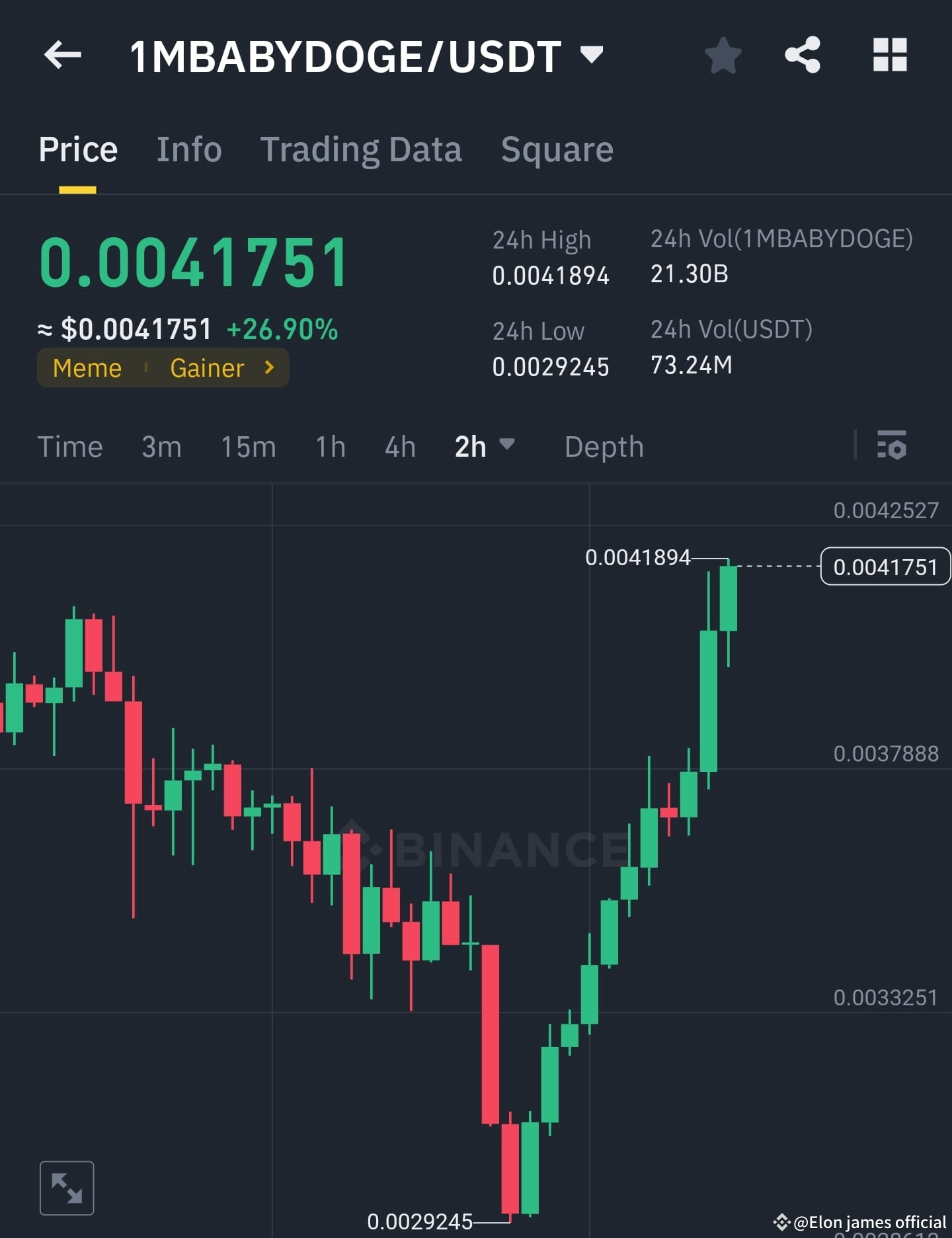
Task: Open the Depth view
Action: pyautogui.click(x=604, y=447)
